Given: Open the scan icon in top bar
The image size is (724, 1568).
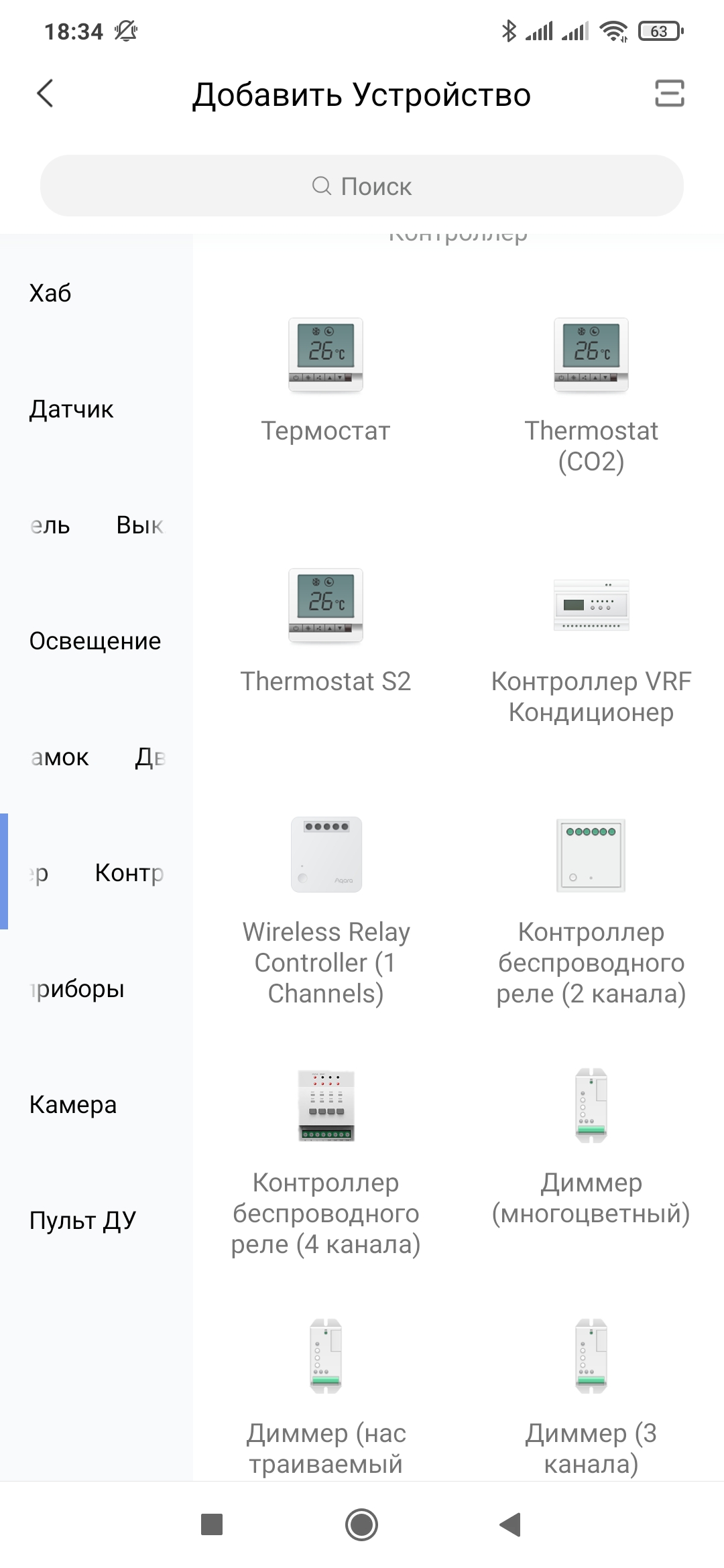Looking at the screenshot, I should (x=669, y=94).
